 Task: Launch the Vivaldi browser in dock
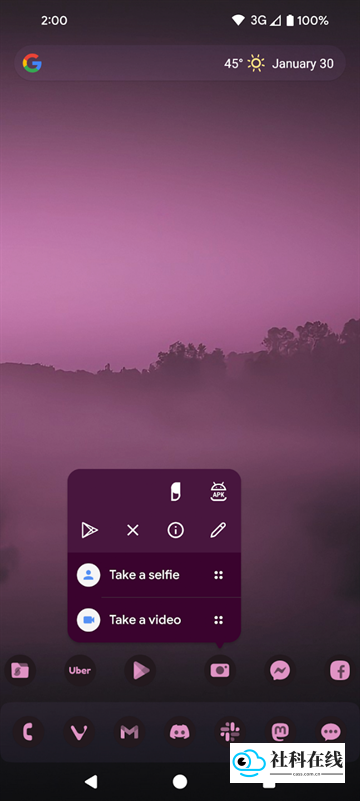(x=79, y=733)
